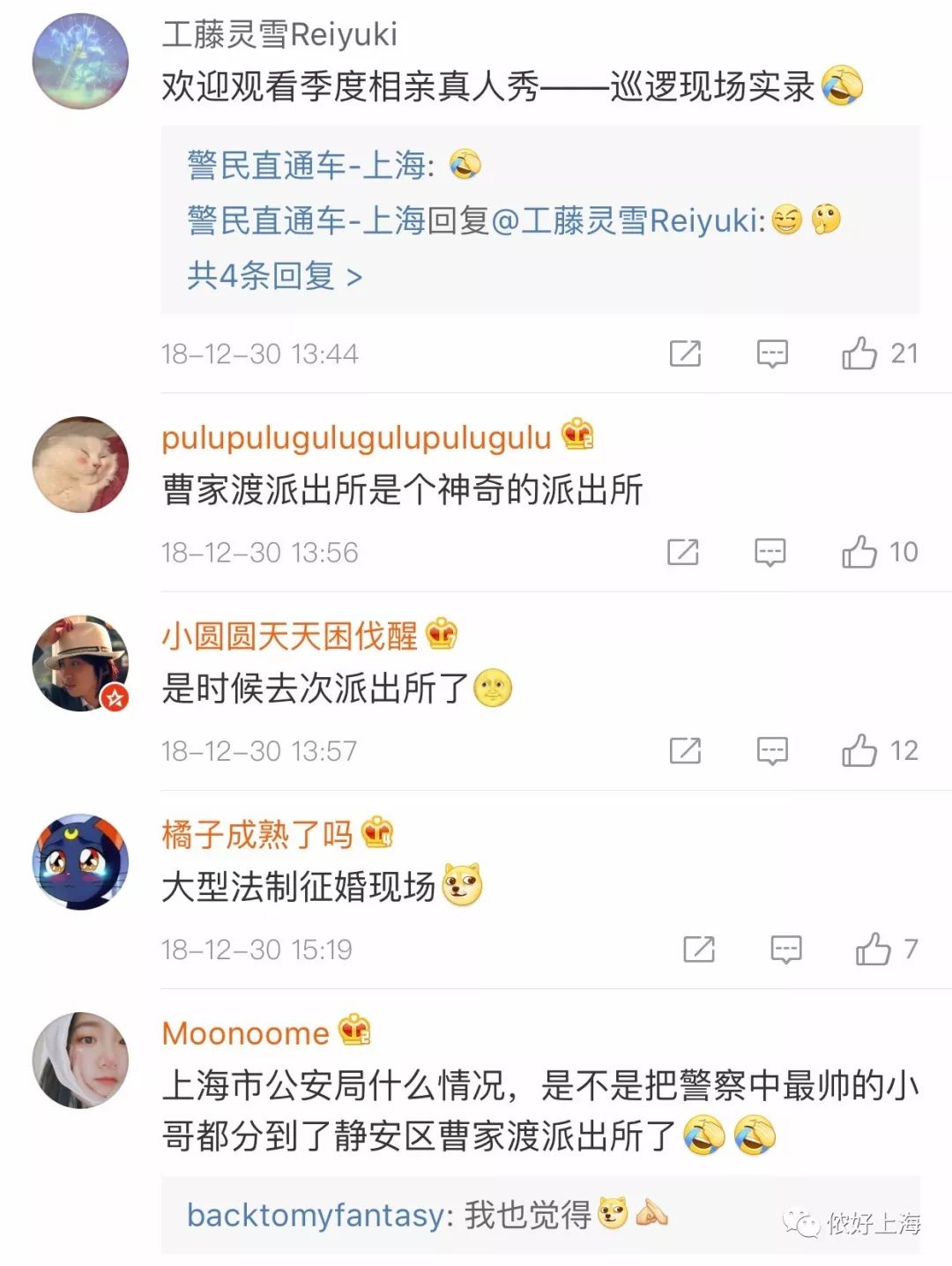Expand the 共4条回复 replies link
952x1266 pixels.
point(274,276)
